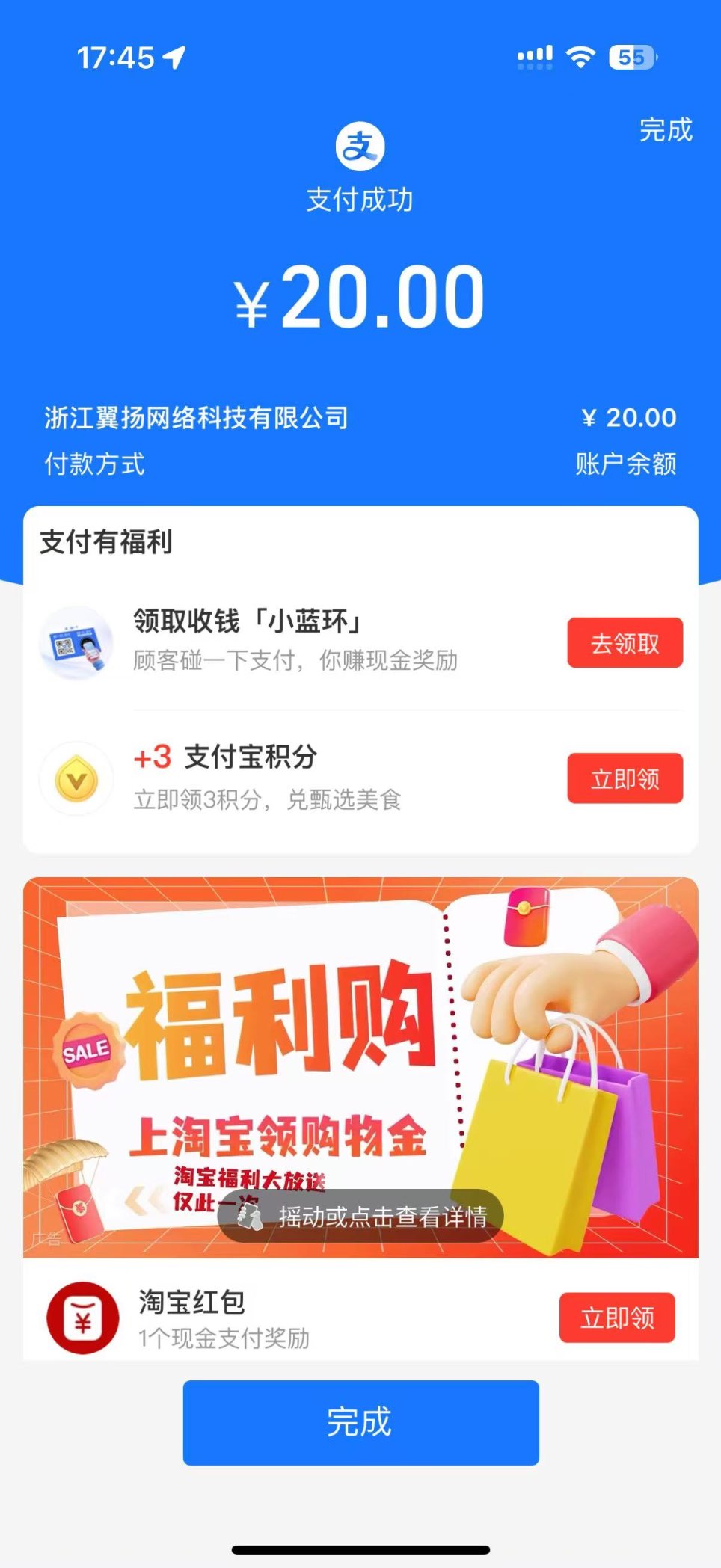Collect the 支付宝积分 with 立即领

point(625,779)
